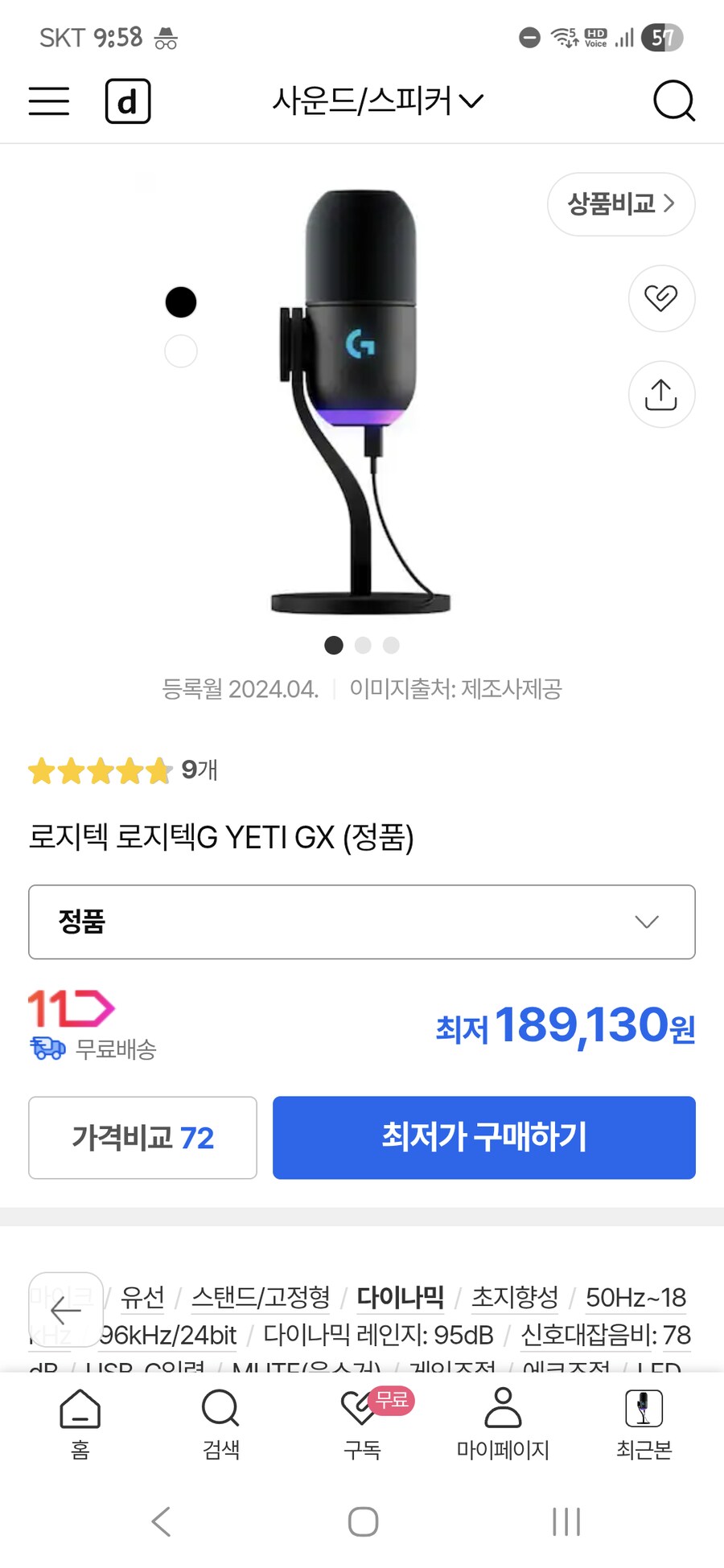This screenshot has height=1568, width=724.
Task: Open the 다이나믹 spec link
Action: point(400,1297)
